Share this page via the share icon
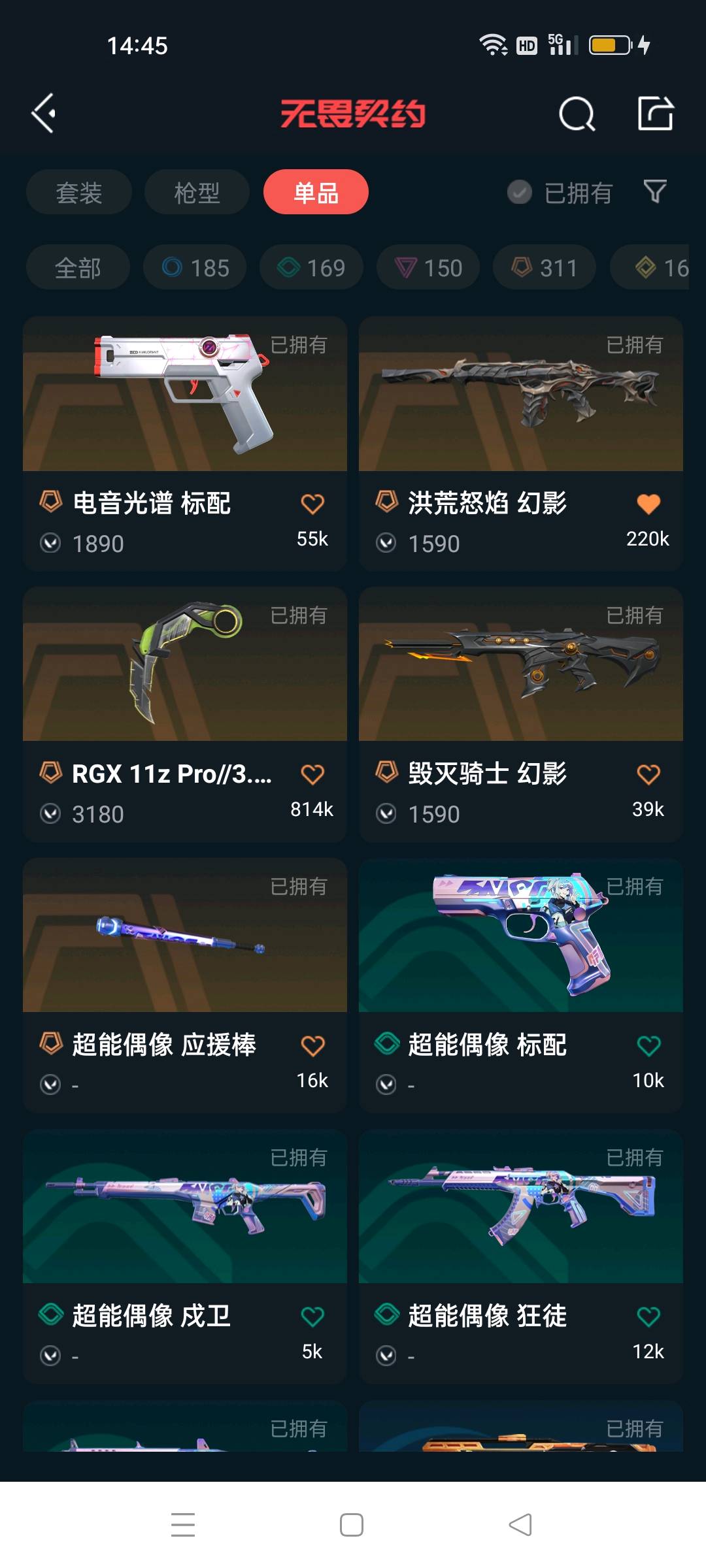Screen dimensions: 706x1568 (655, 114)
